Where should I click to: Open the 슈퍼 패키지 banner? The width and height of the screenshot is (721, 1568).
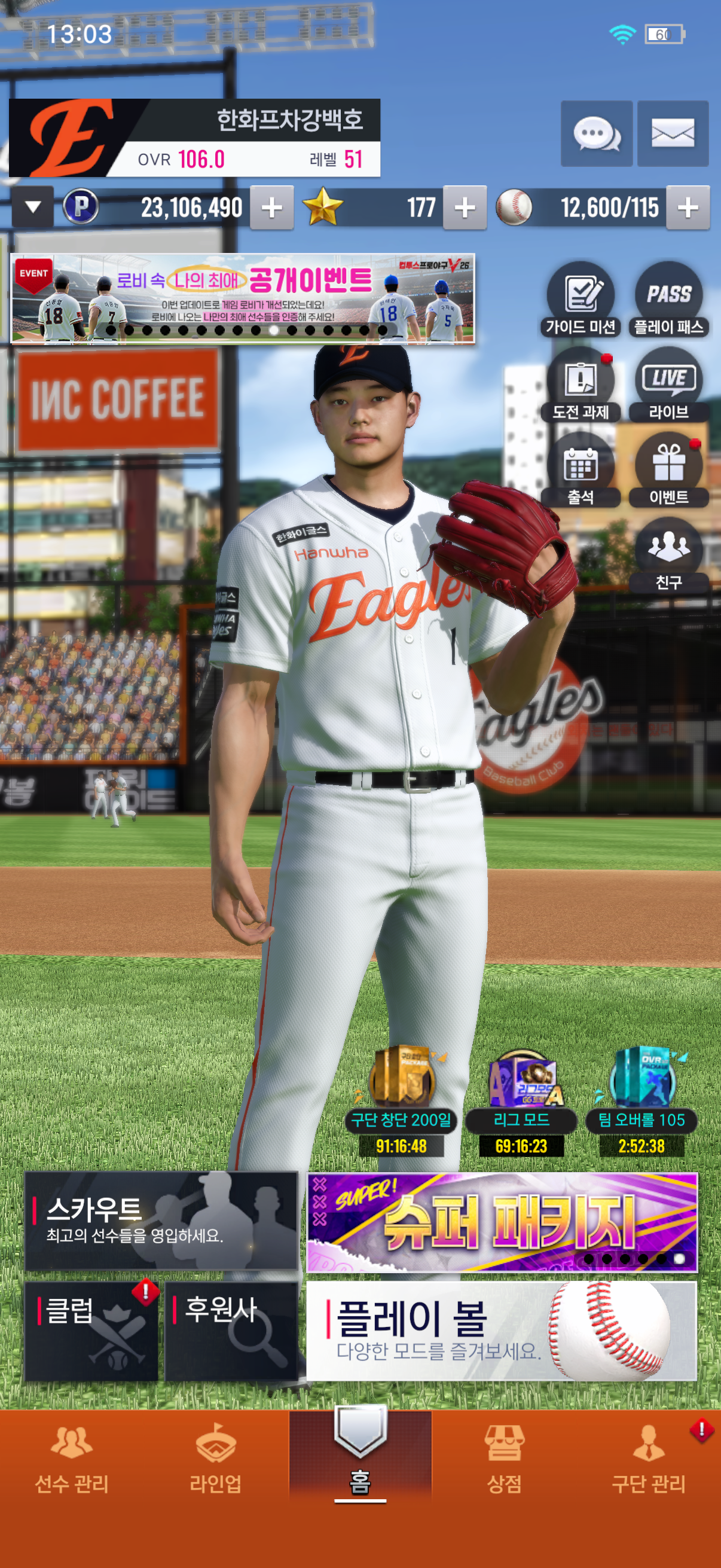(x=502, y=1222)
